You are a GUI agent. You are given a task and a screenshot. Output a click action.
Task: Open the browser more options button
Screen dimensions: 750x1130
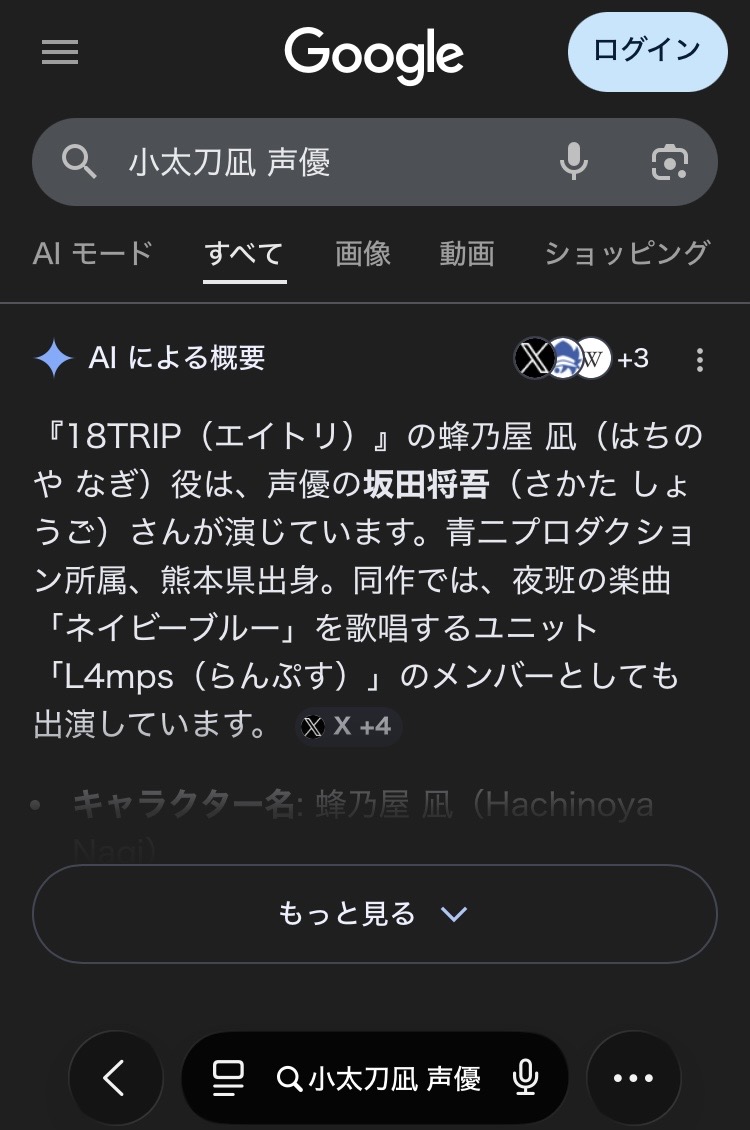(x=632, y=1078)
